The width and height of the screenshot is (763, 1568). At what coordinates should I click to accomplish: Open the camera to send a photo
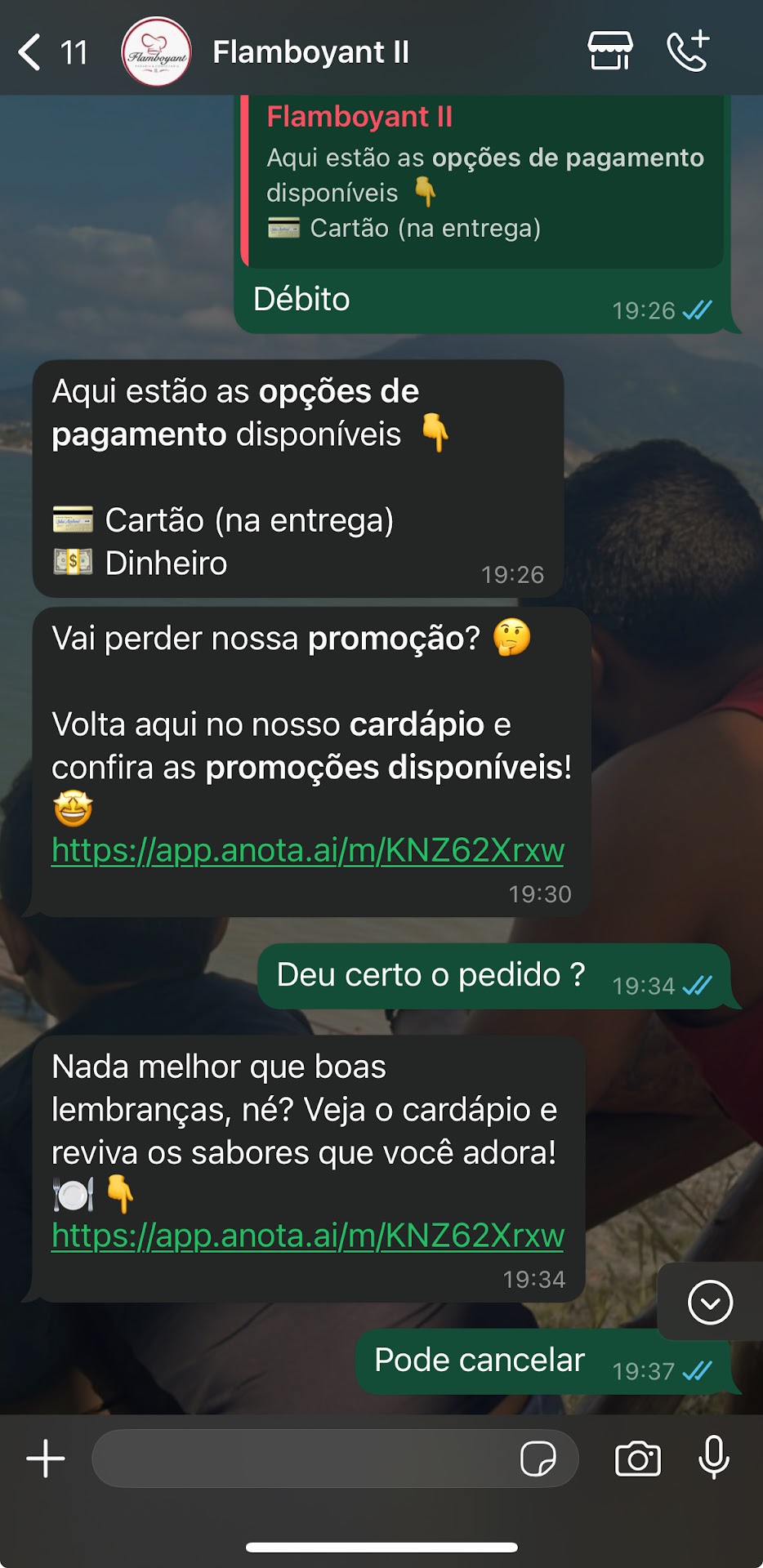(x=637, y=1459)
